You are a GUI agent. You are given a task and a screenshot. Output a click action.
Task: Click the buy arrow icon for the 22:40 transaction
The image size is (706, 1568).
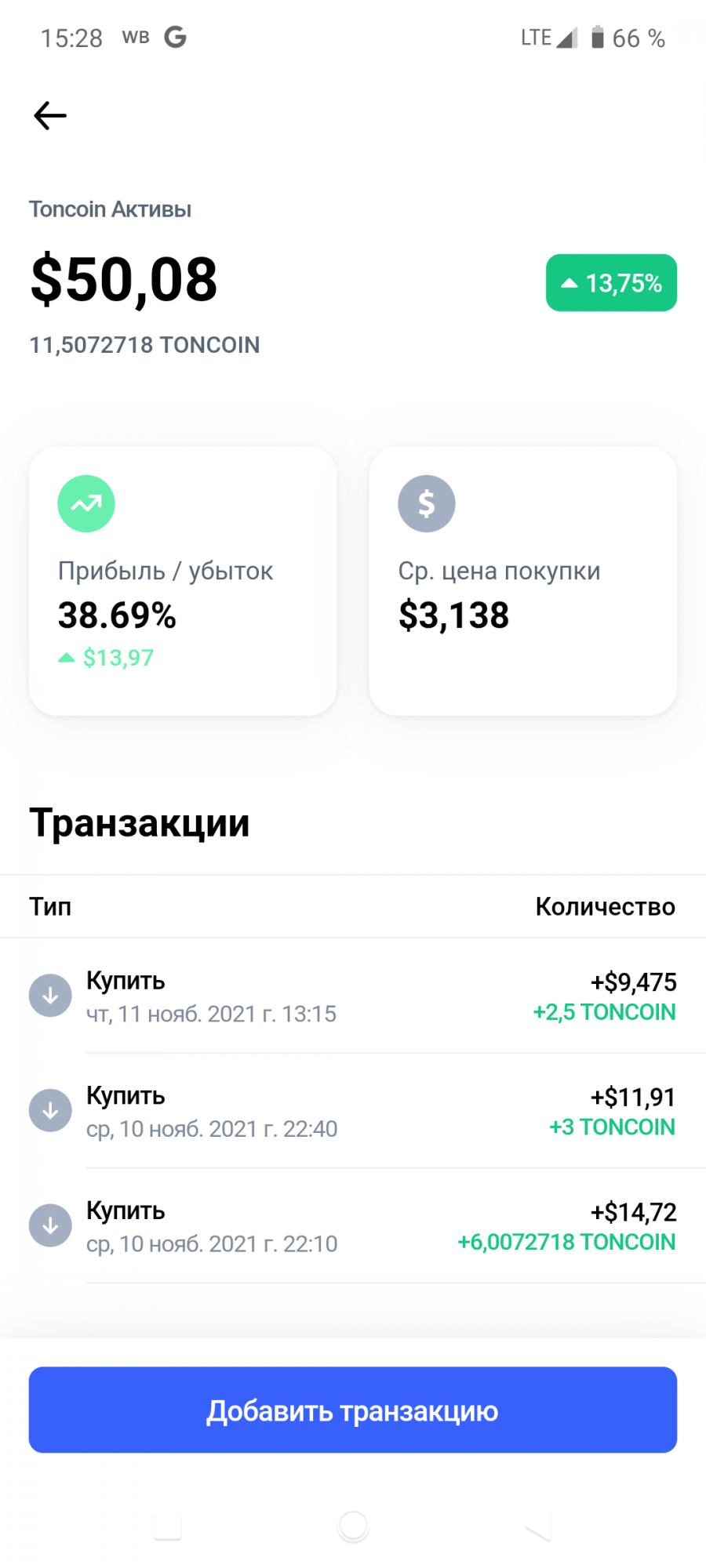click(49, 1110)
